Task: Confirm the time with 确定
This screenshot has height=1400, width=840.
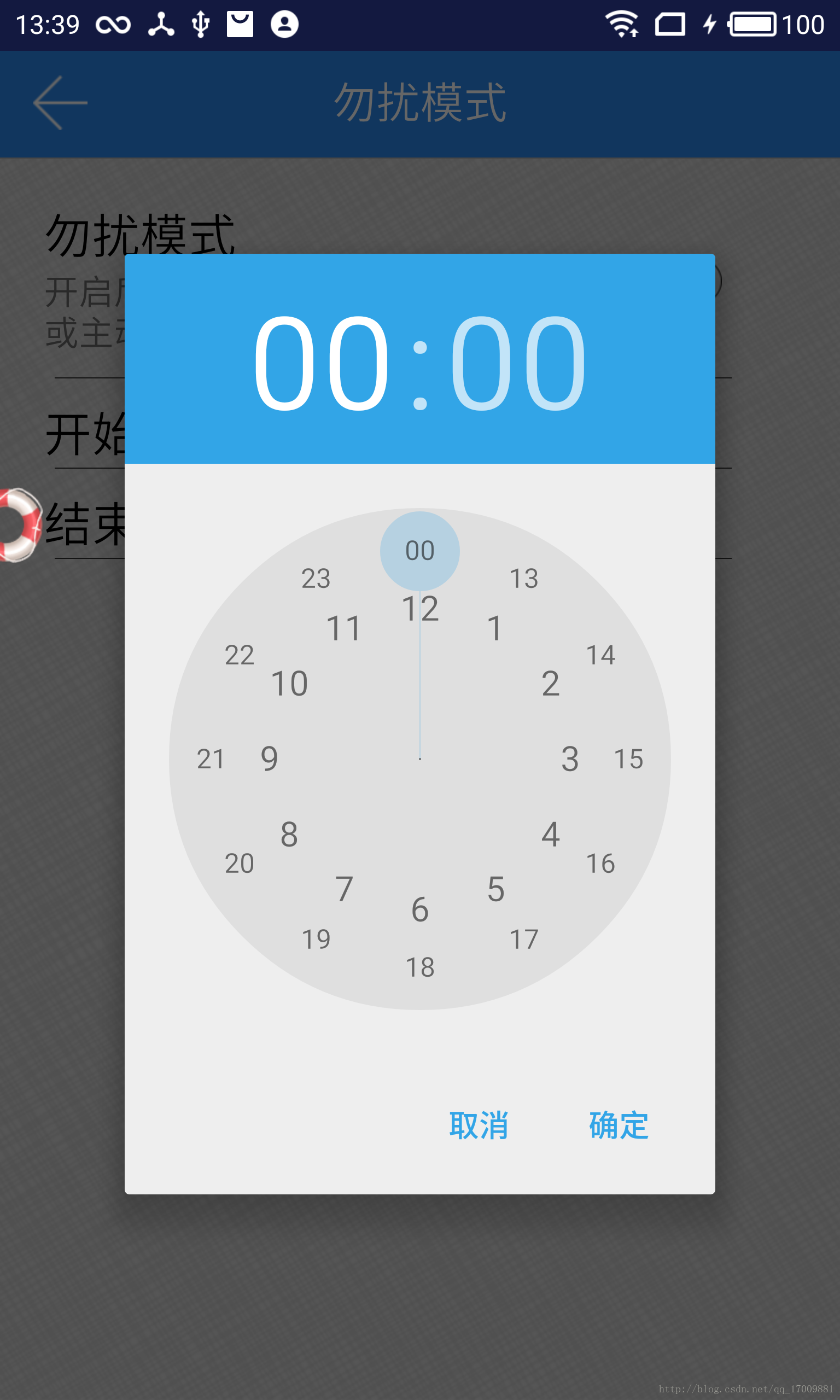Action: click(619, 1125)
